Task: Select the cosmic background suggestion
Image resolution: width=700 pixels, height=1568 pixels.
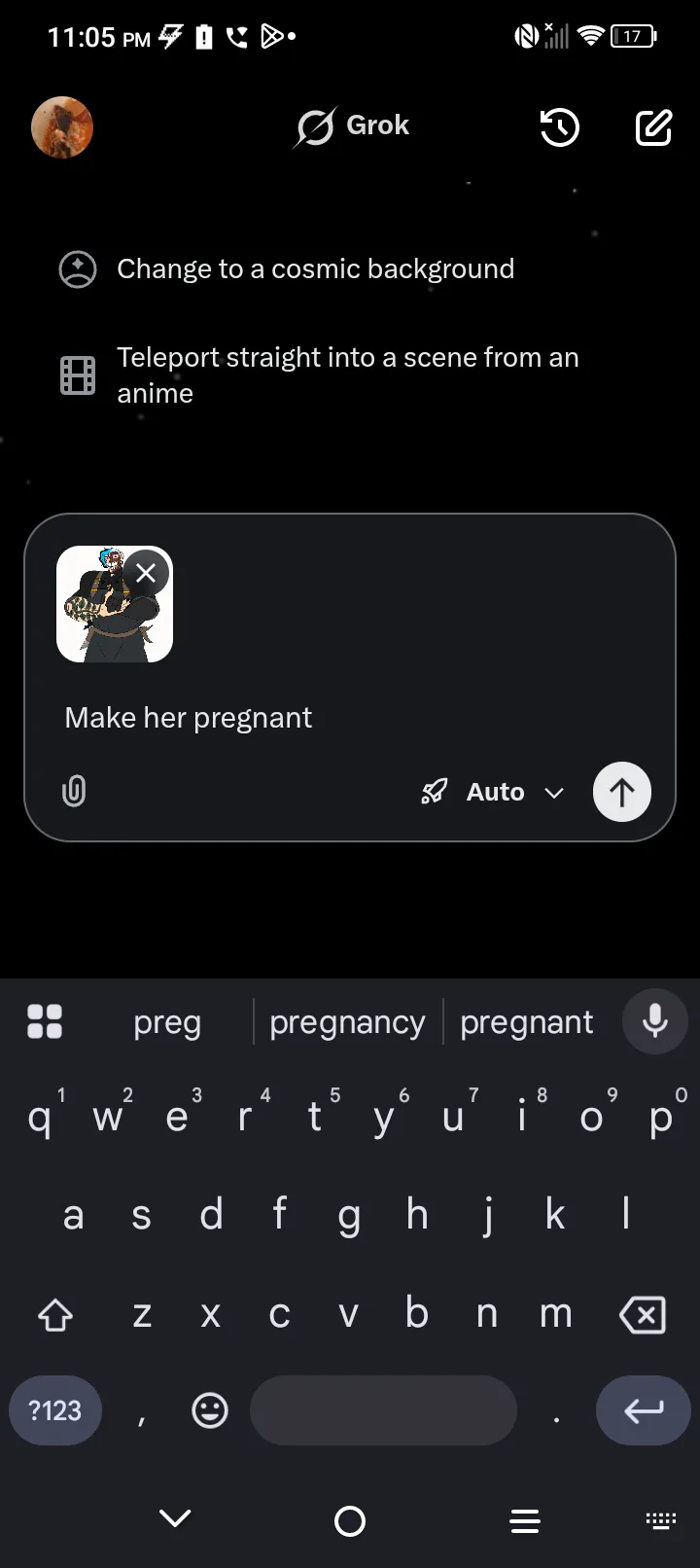Action: (287, 268)
